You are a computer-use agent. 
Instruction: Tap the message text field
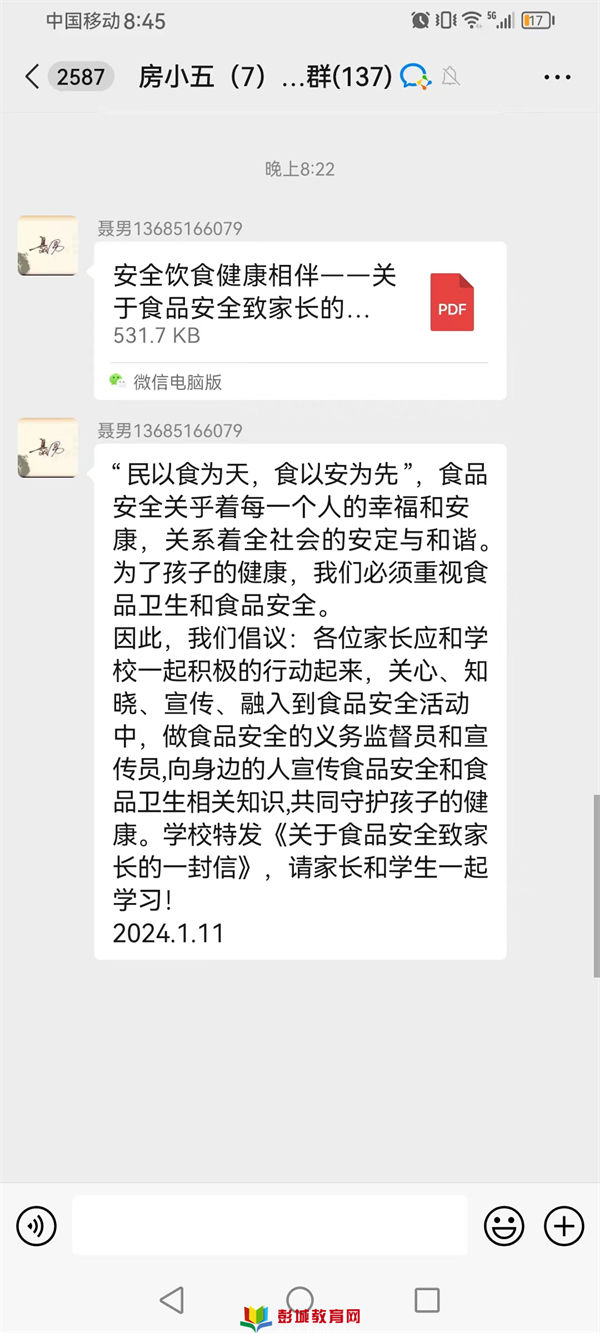coord(269,1225)
